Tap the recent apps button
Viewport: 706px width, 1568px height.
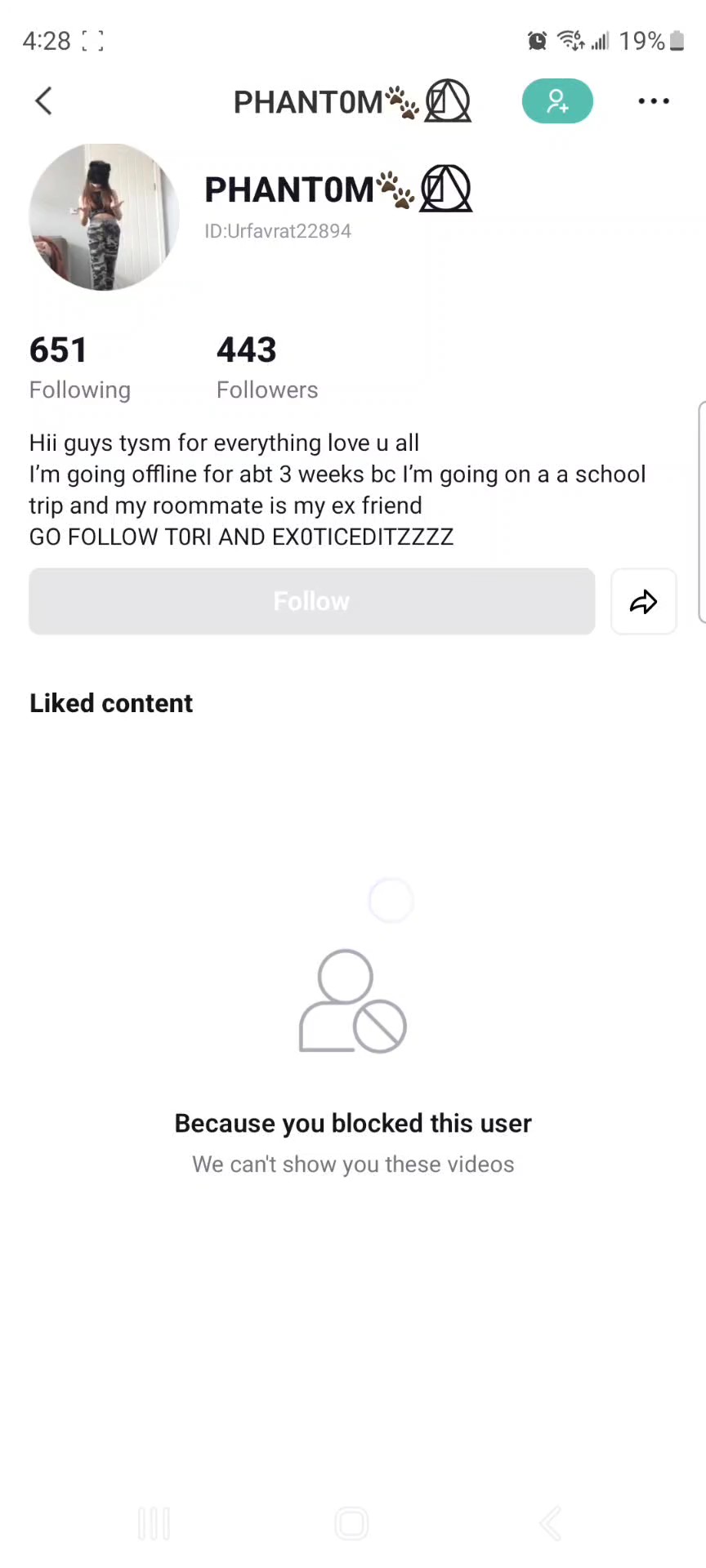click(155, 1522)
